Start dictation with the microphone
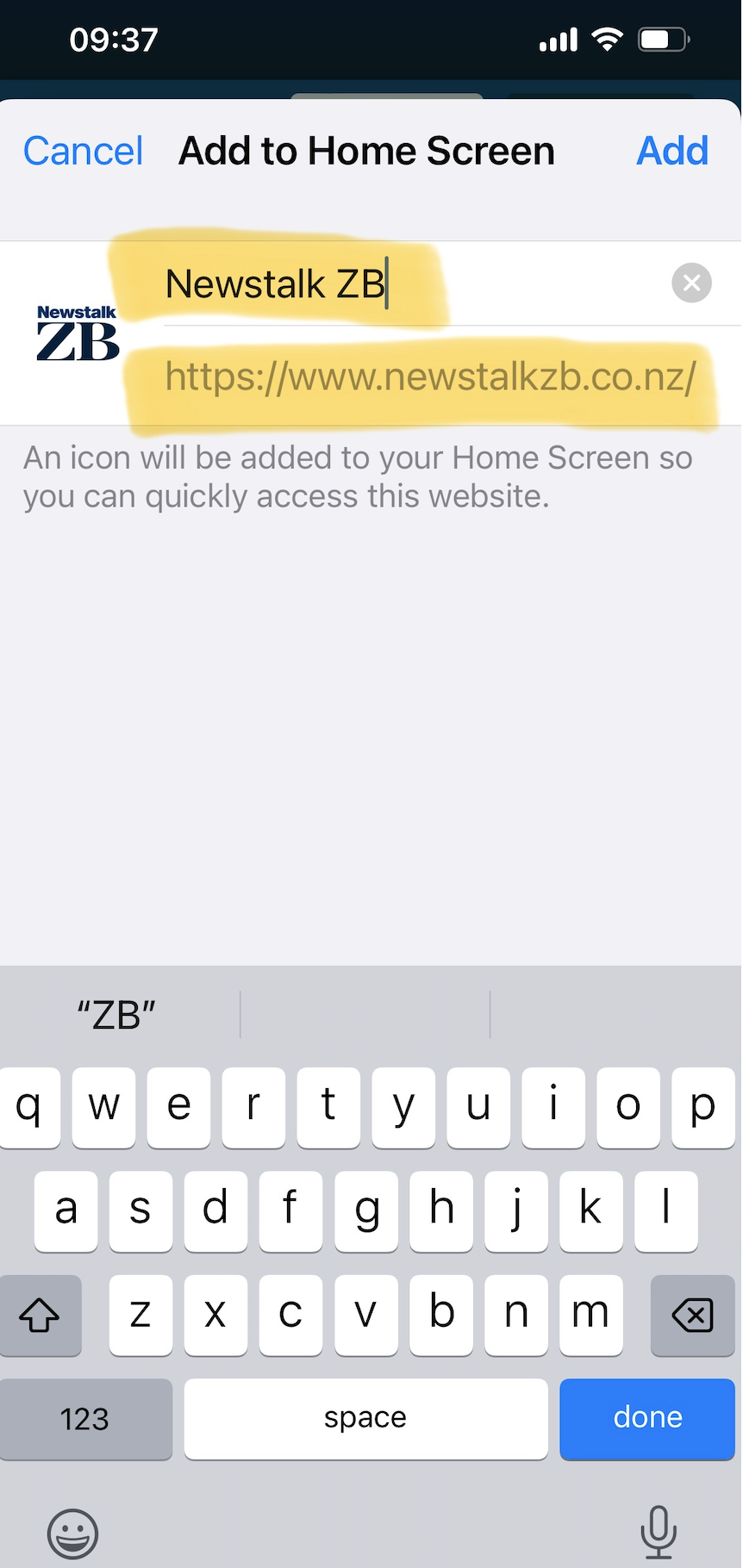Screen dimensions: 743x1568 (x=659, y=1532)
